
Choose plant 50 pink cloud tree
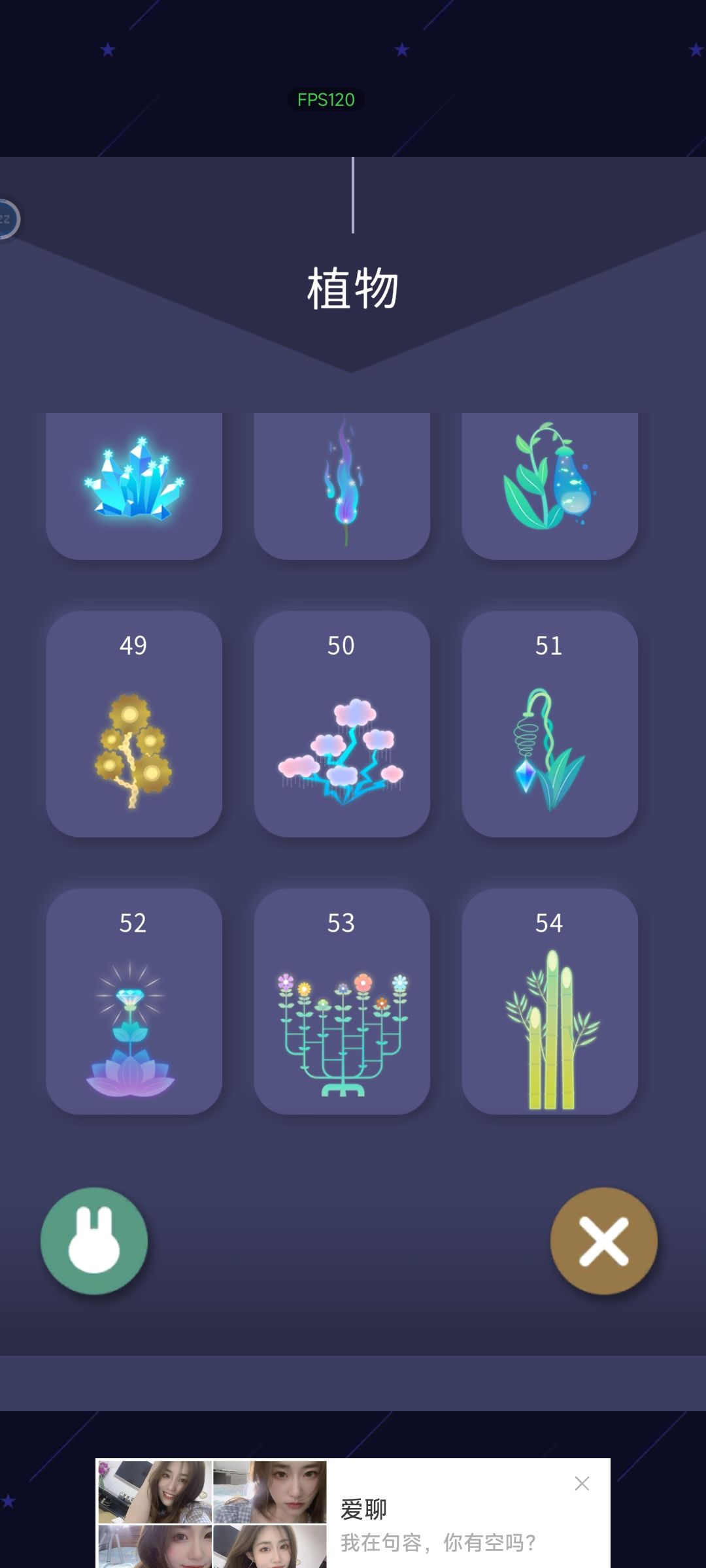tap(342, 724)
